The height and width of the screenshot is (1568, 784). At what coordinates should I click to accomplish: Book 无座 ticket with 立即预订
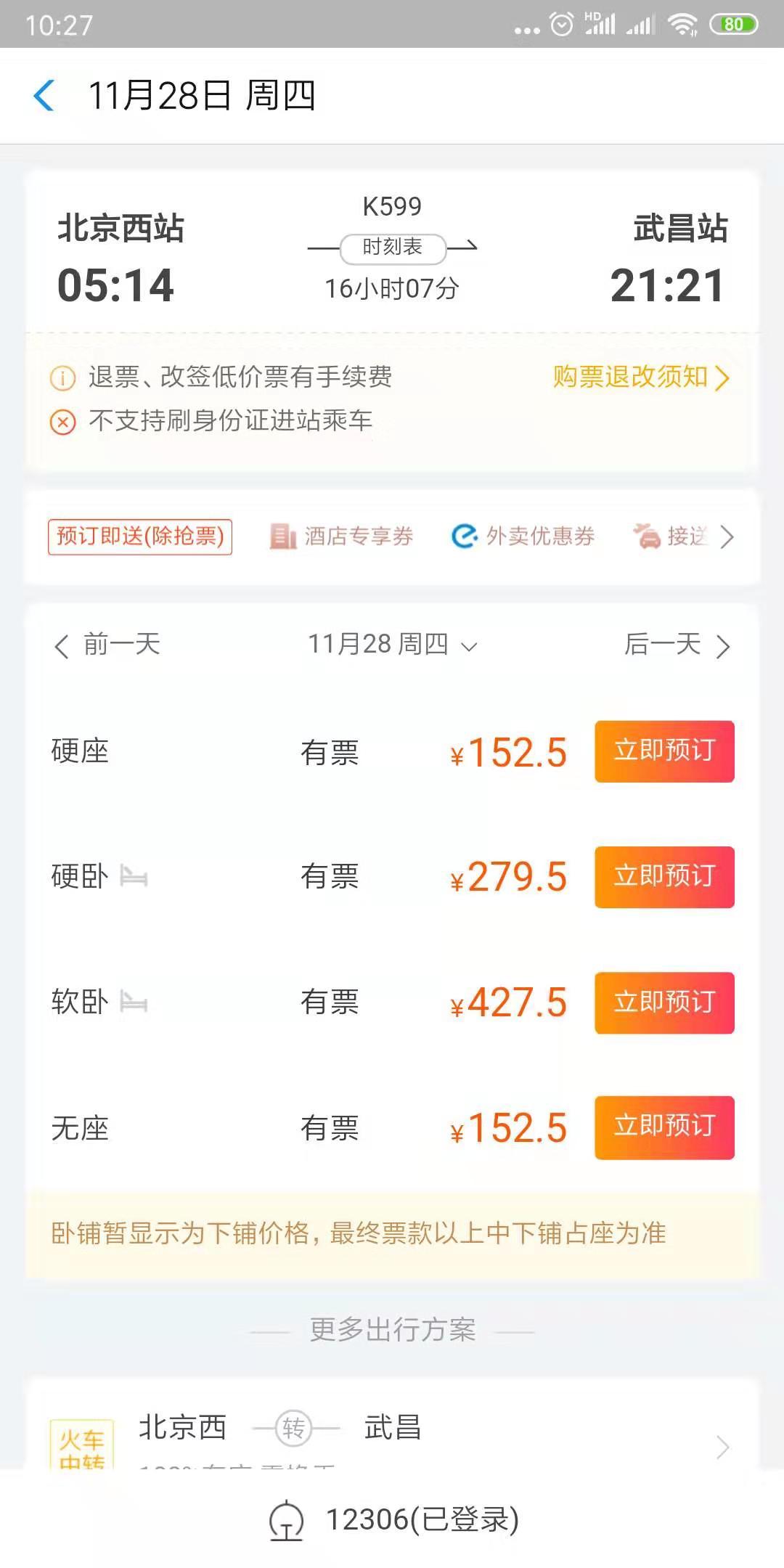pyautogui.click(x=664, y=1127)
